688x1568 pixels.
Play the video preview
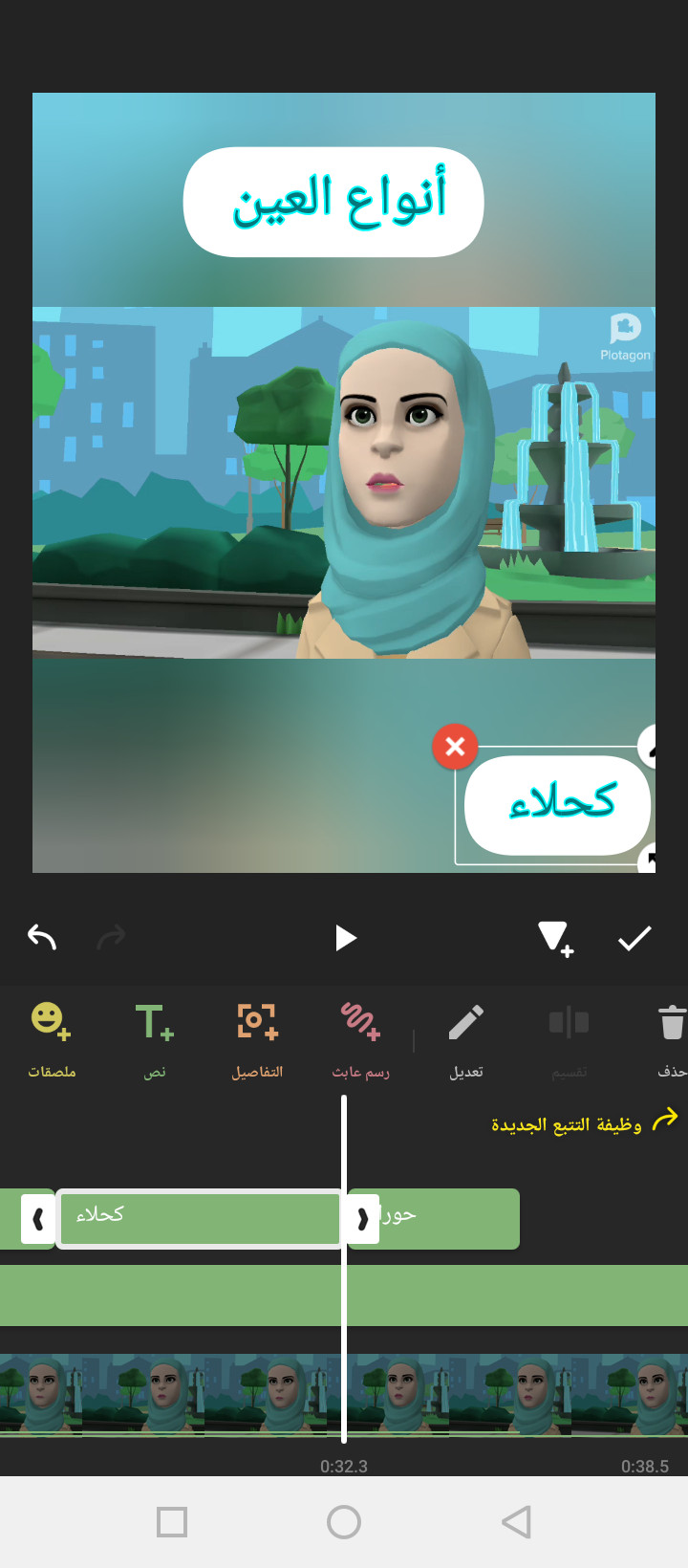345,938
